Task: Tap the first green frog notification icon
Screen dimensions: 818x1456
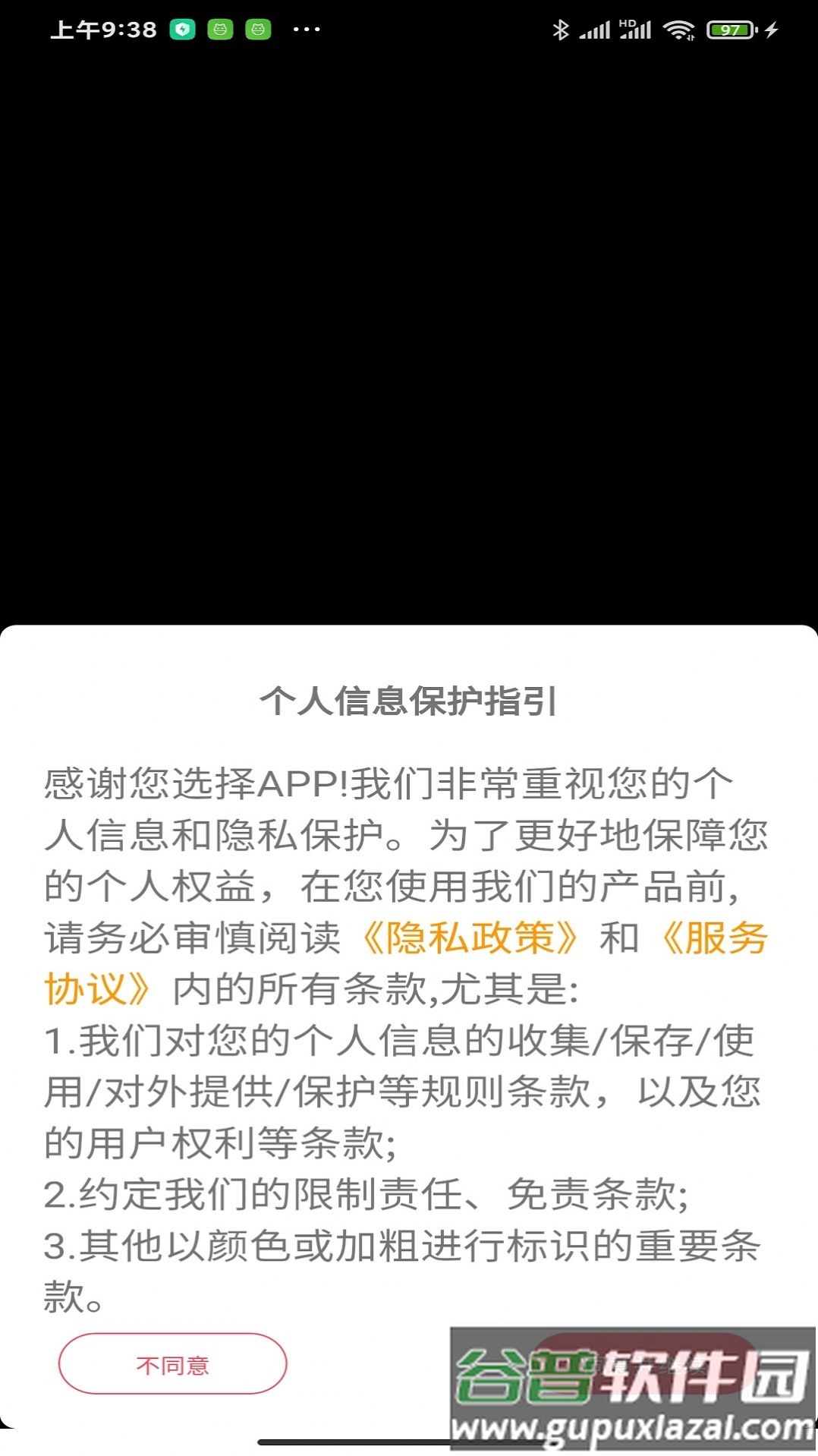Action: click(221, 29)
